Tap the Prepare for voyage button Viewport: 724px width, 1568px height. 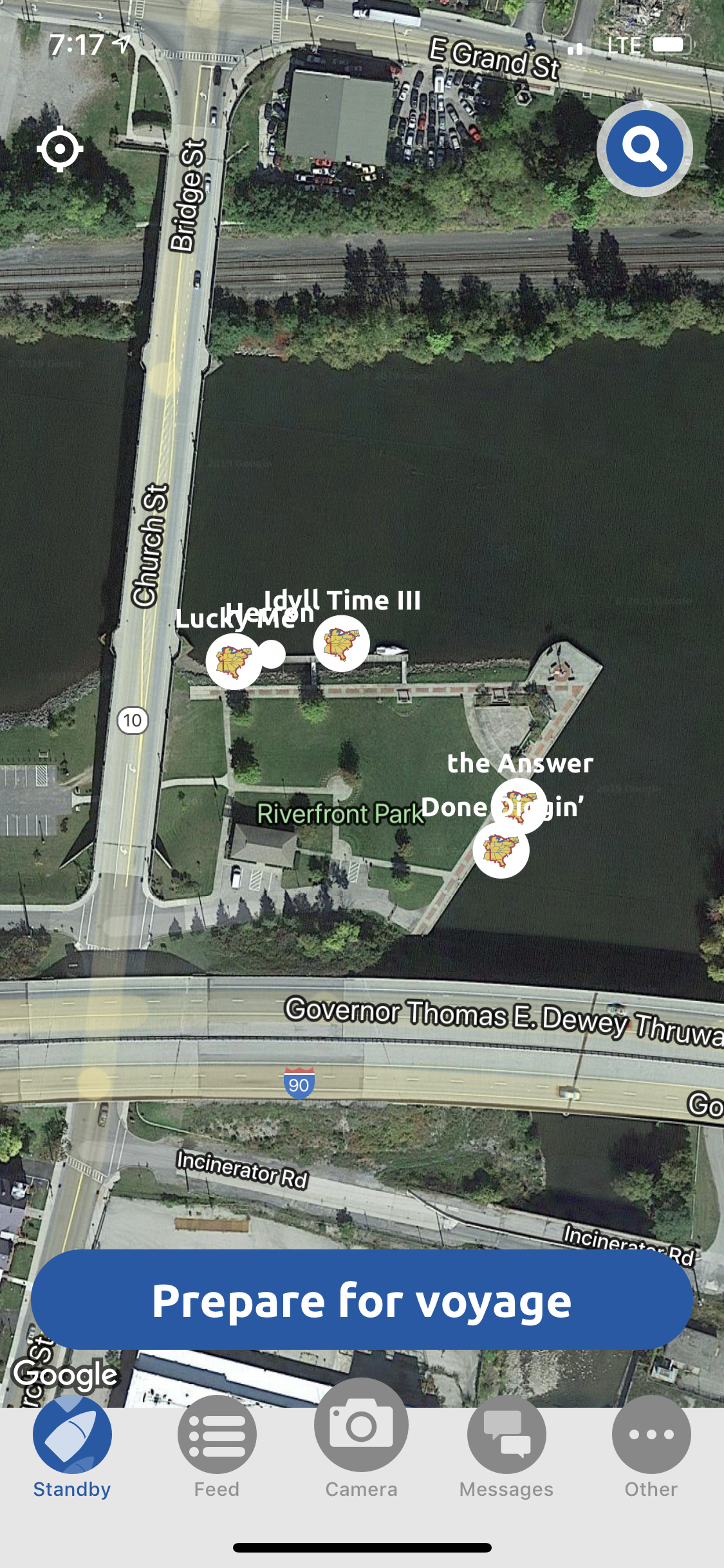coord(362,1300)
